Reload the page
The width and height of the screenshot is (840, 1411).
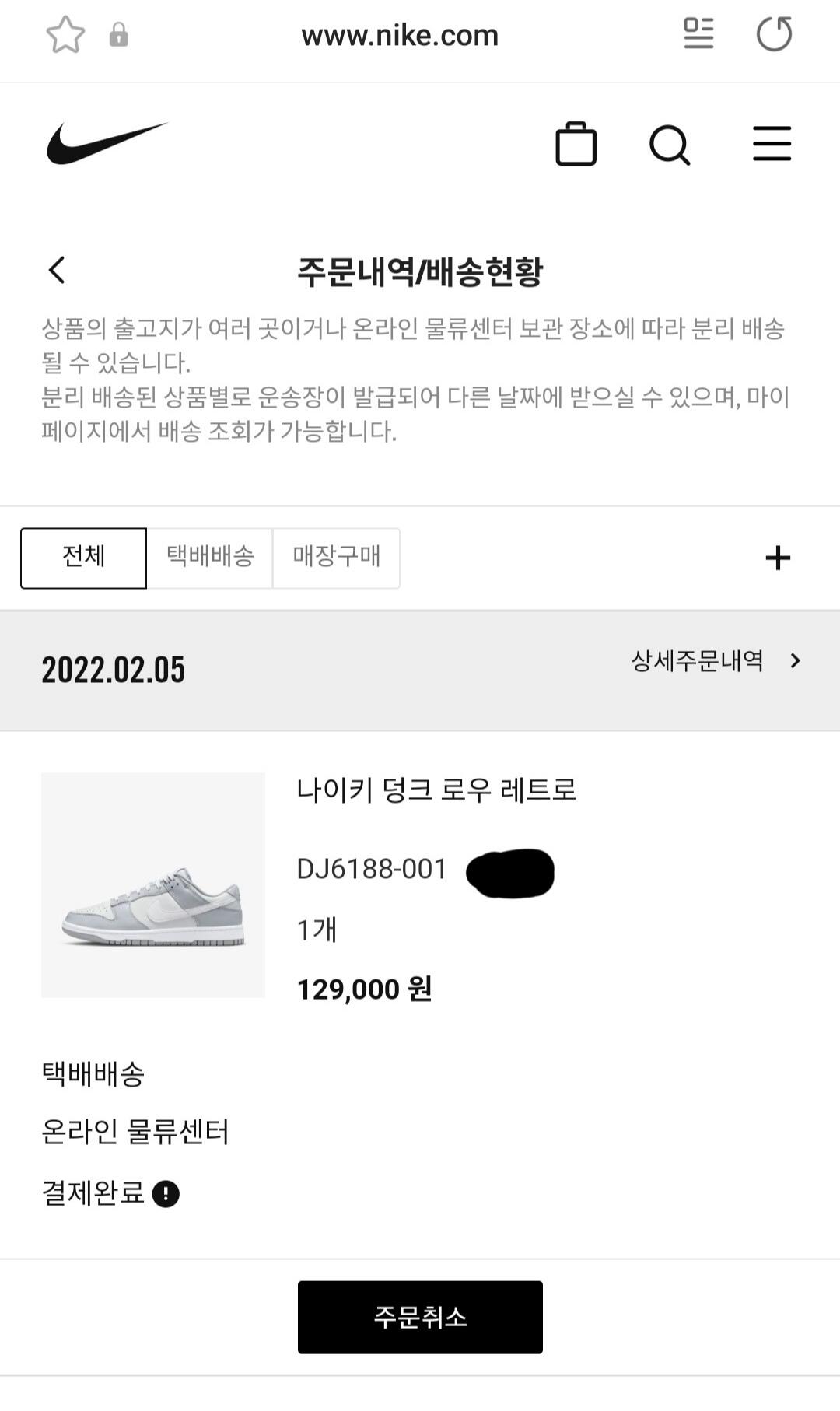click(774, 34)
